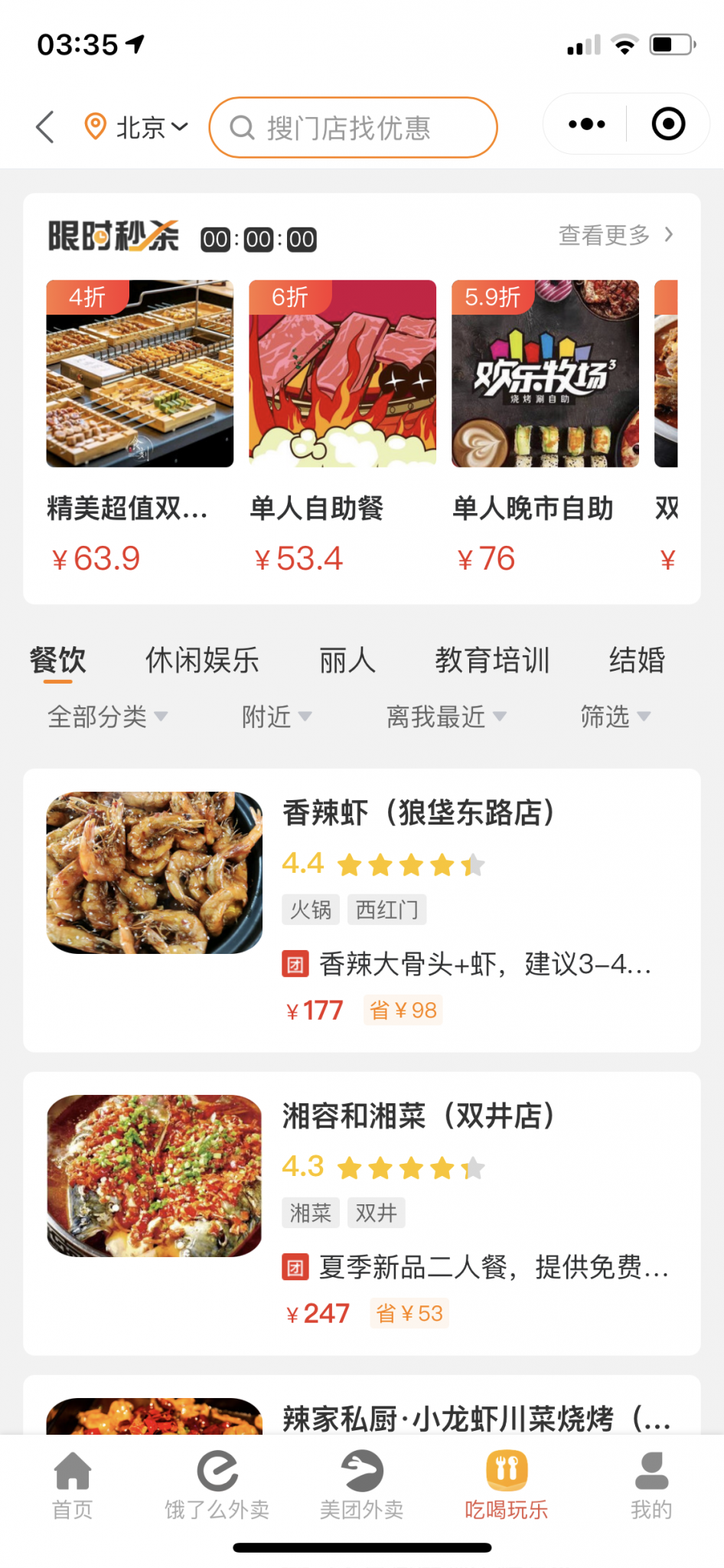Open the three-dot mini program menu
The height and width of the screenshot is (1568, 724).
(x=586, y=124)
